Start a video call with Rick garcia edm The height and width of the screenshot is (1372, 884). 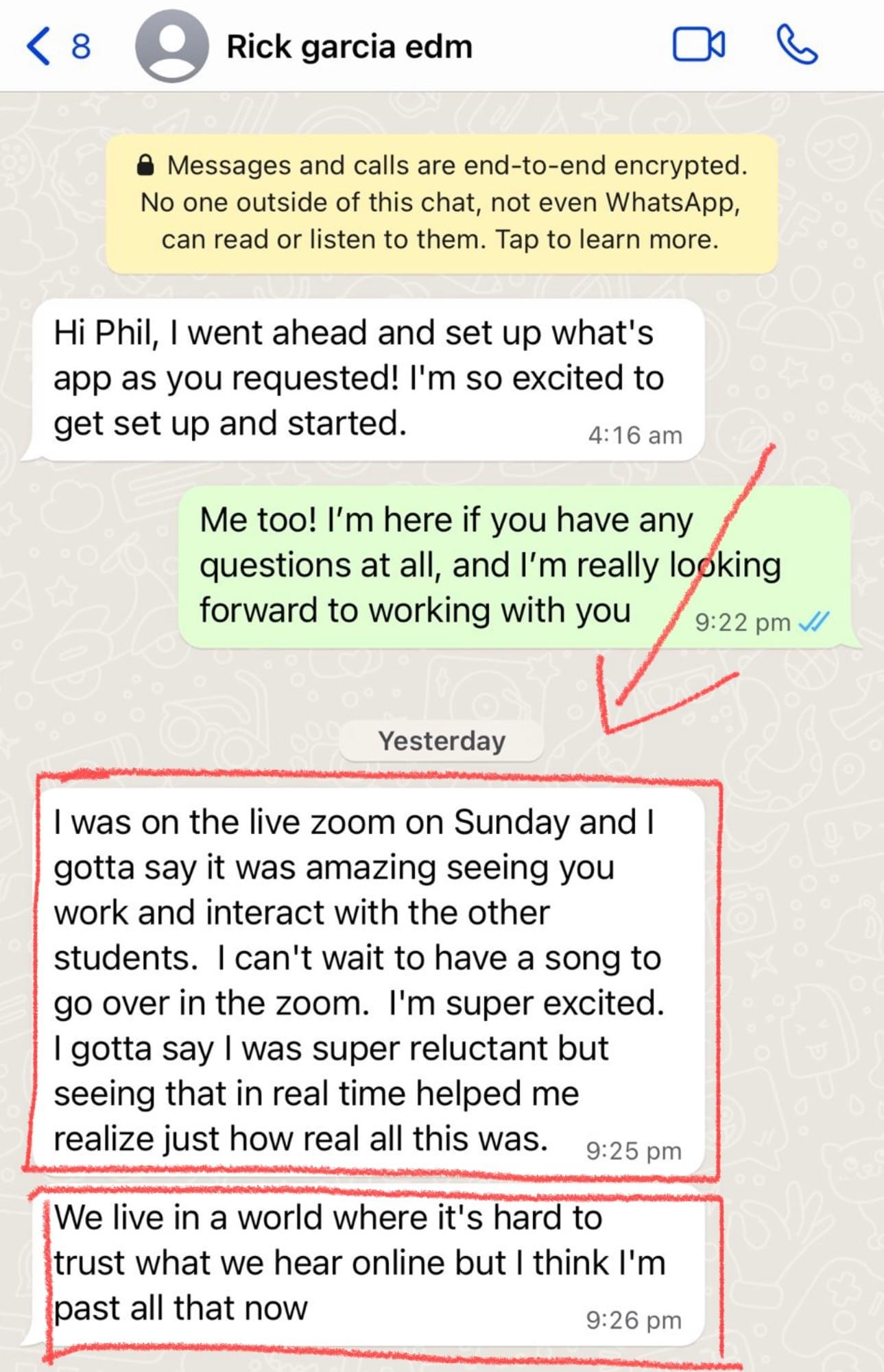point(698,45)
